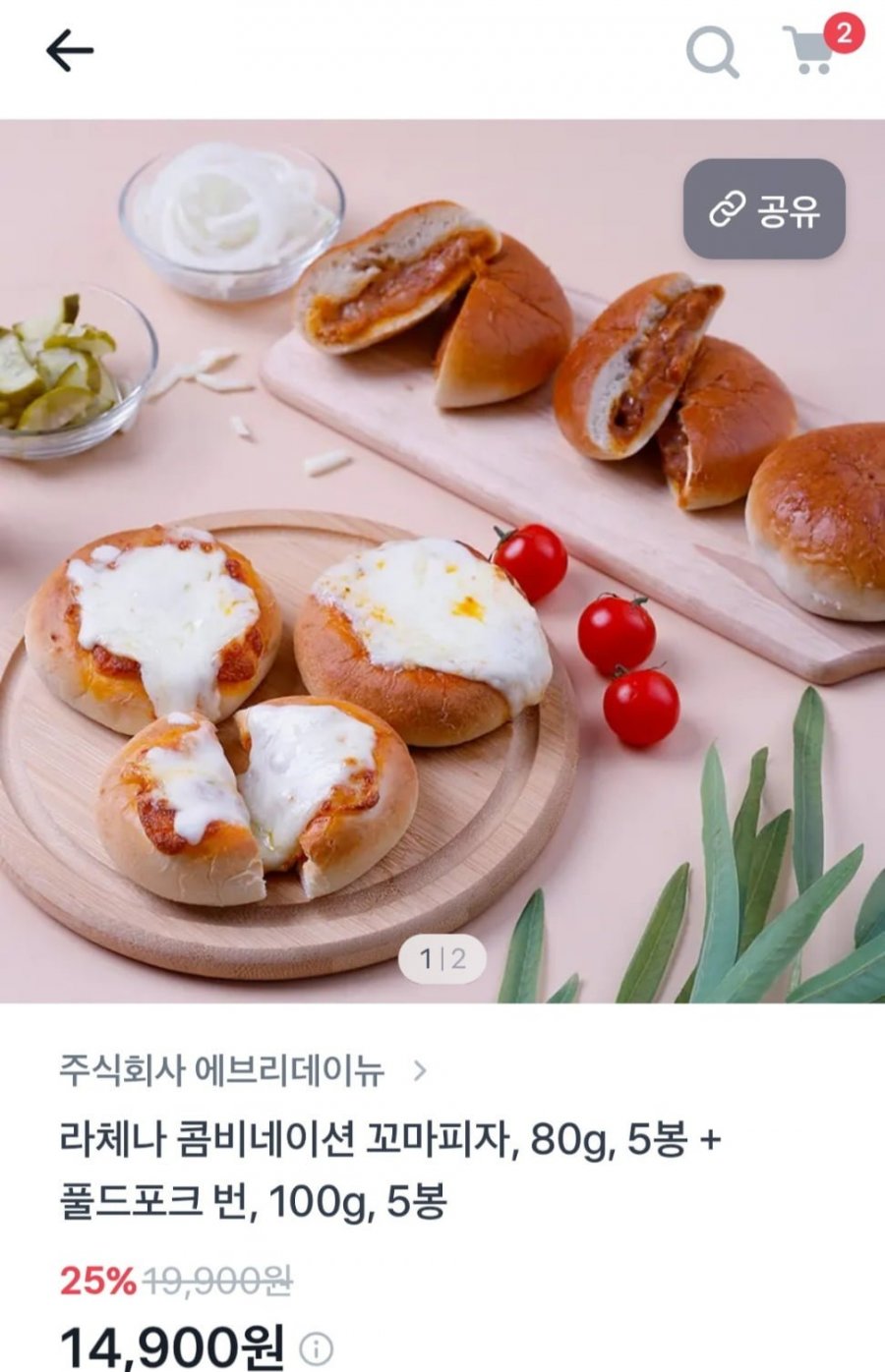Open the search magnifier icon
The image size is (885, 1372).
tap(712, 51)
